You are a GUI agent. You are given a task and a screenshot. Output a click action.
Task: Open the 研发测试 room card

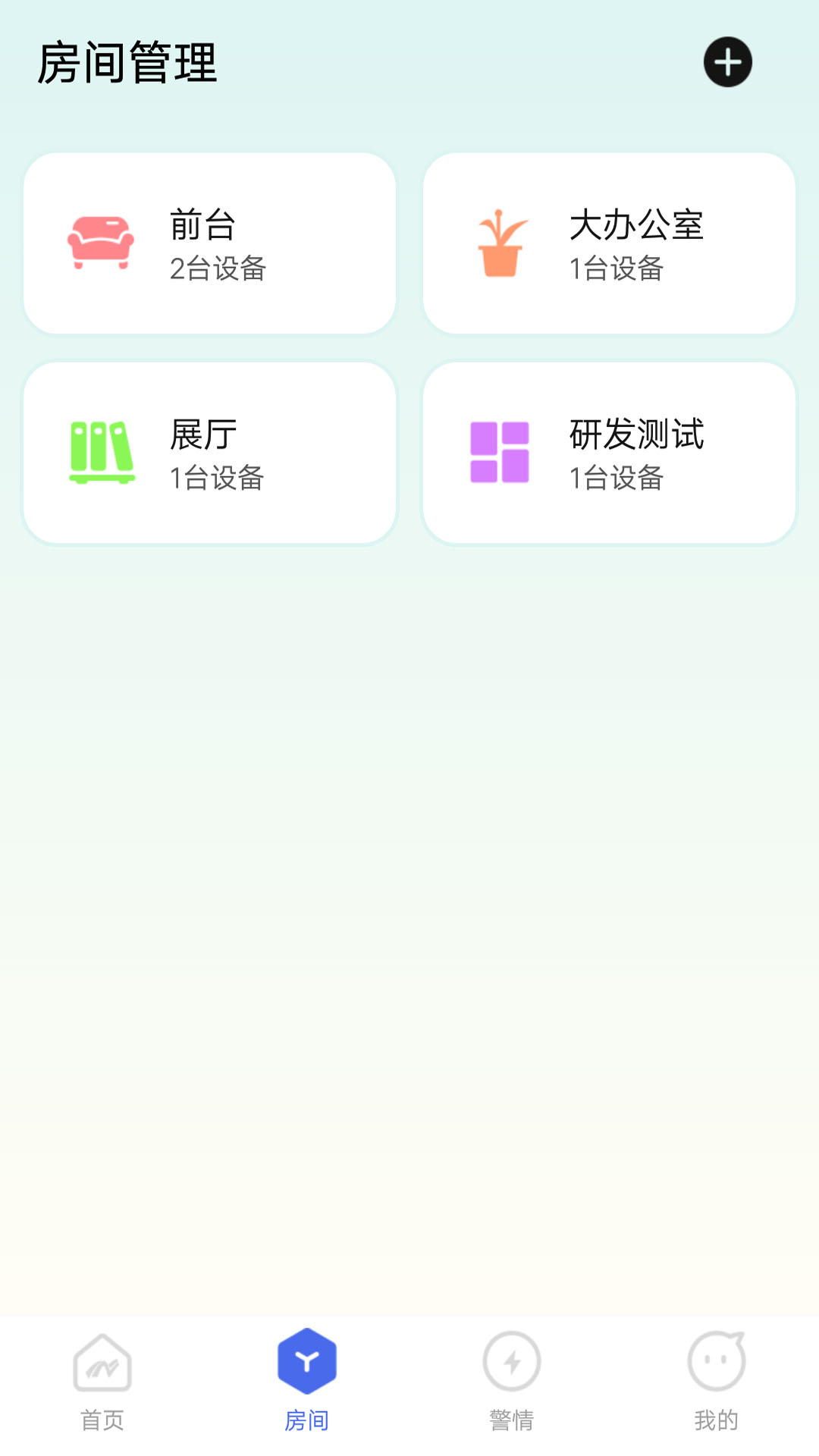click(610, 451)
